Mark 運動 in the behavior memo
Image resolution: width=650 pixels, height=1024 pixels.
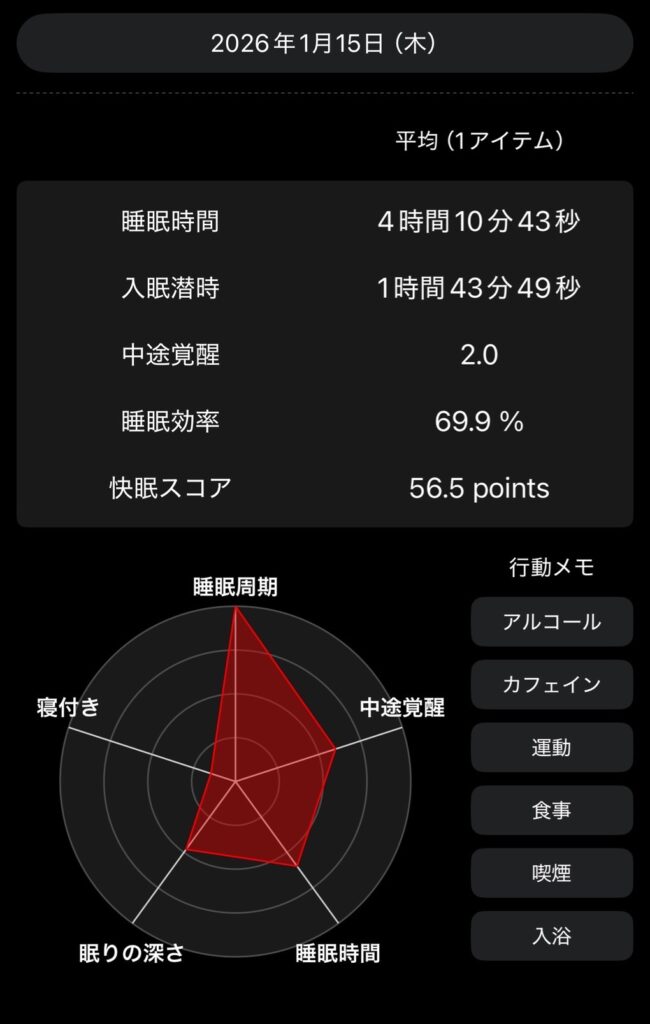(x=551, y=748)
